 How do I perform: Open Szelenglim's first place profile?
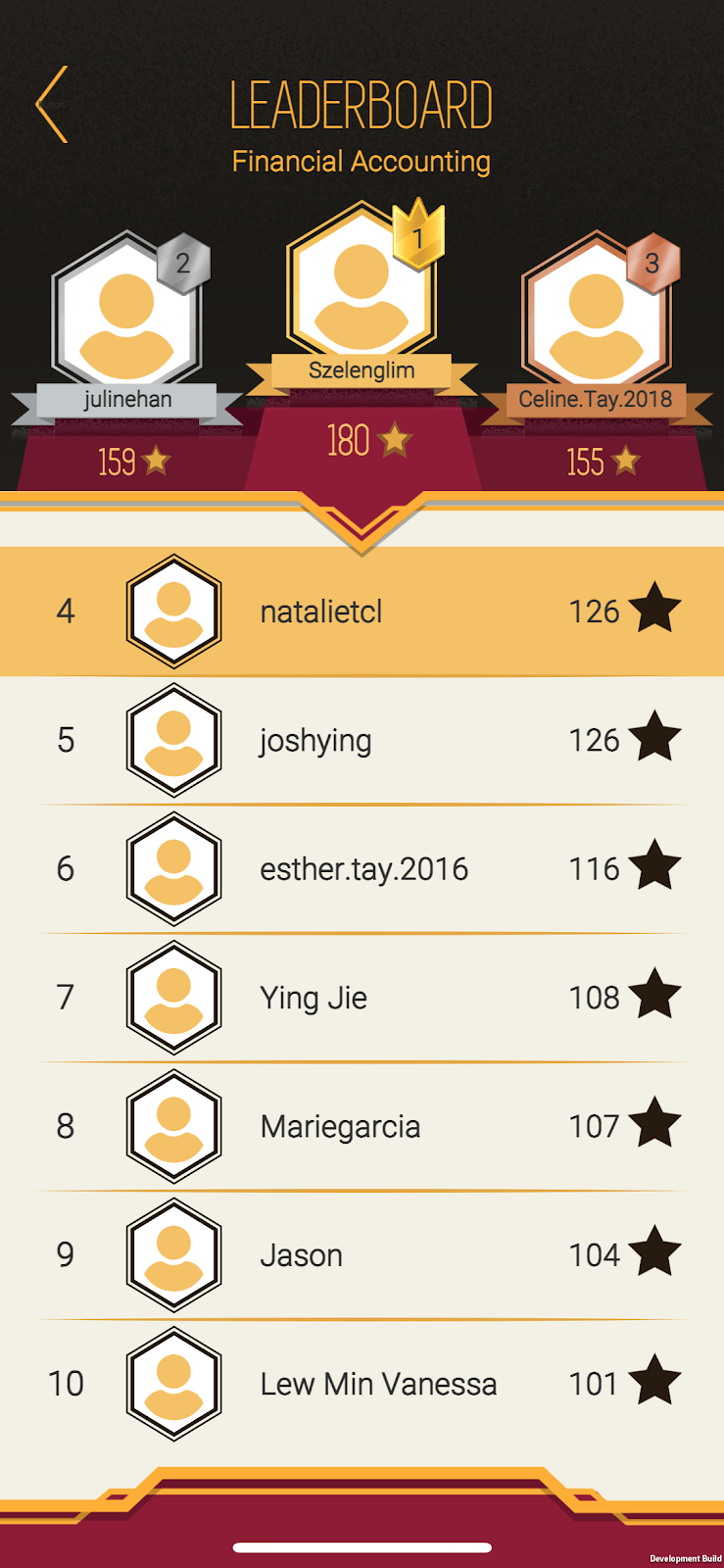click(x=362, y=284)
